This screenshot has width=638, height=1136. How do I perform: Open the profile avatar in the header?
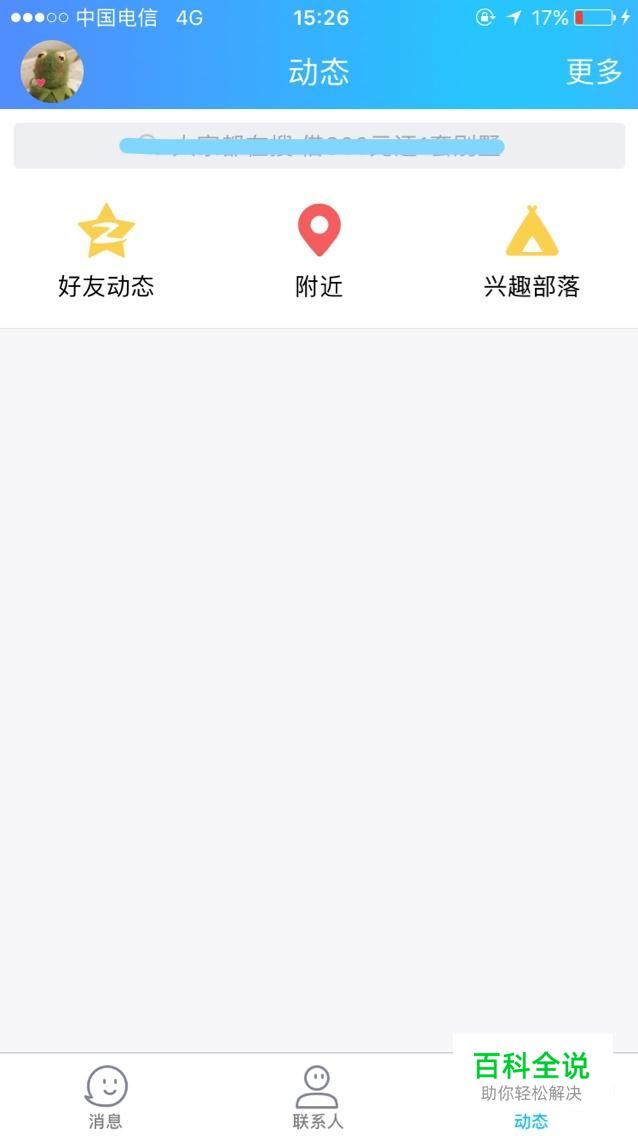[x=52, y=72]
